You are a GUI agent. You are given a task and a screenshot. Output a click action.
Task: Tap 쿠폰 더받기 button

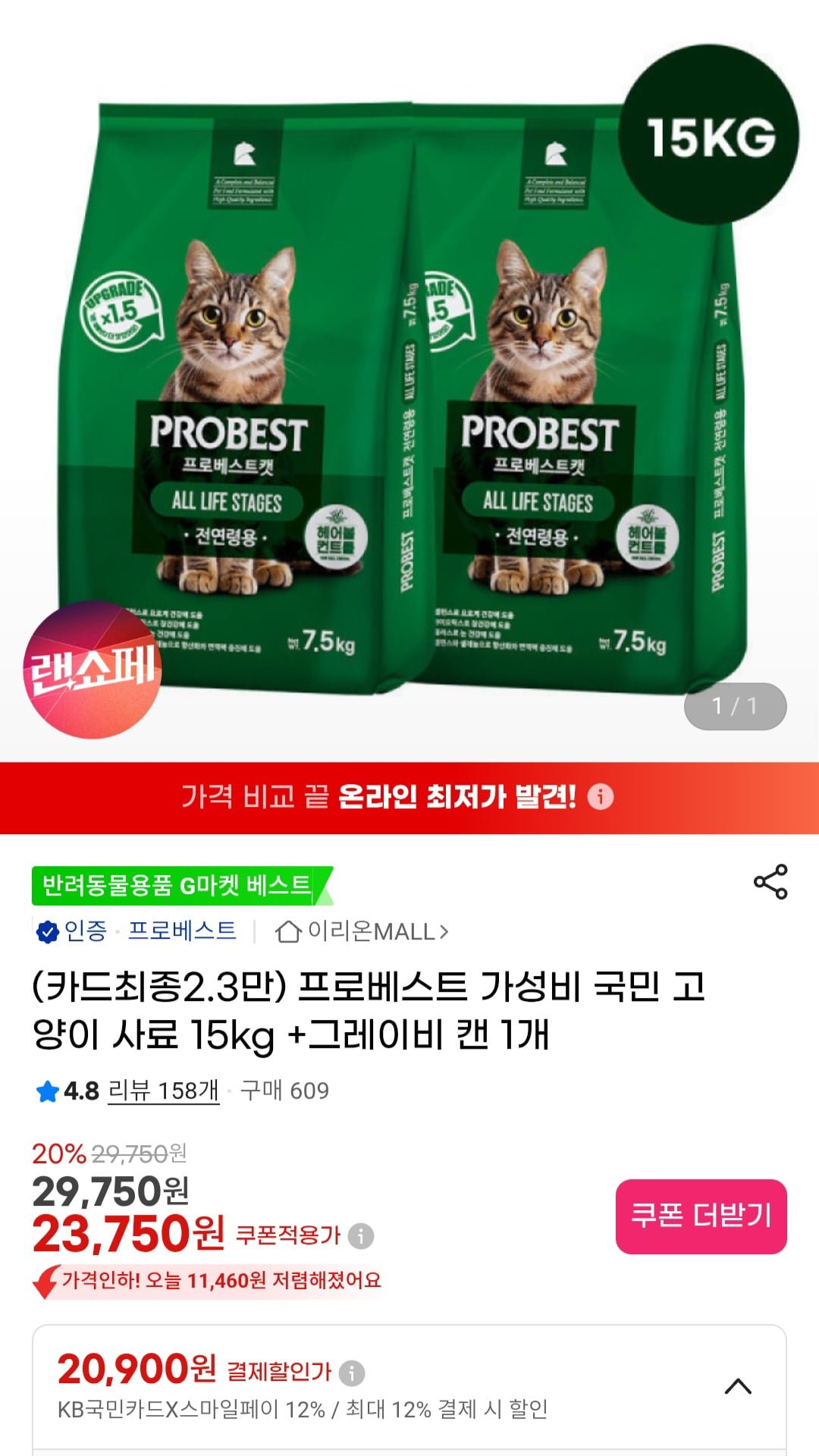point(701,1216)
